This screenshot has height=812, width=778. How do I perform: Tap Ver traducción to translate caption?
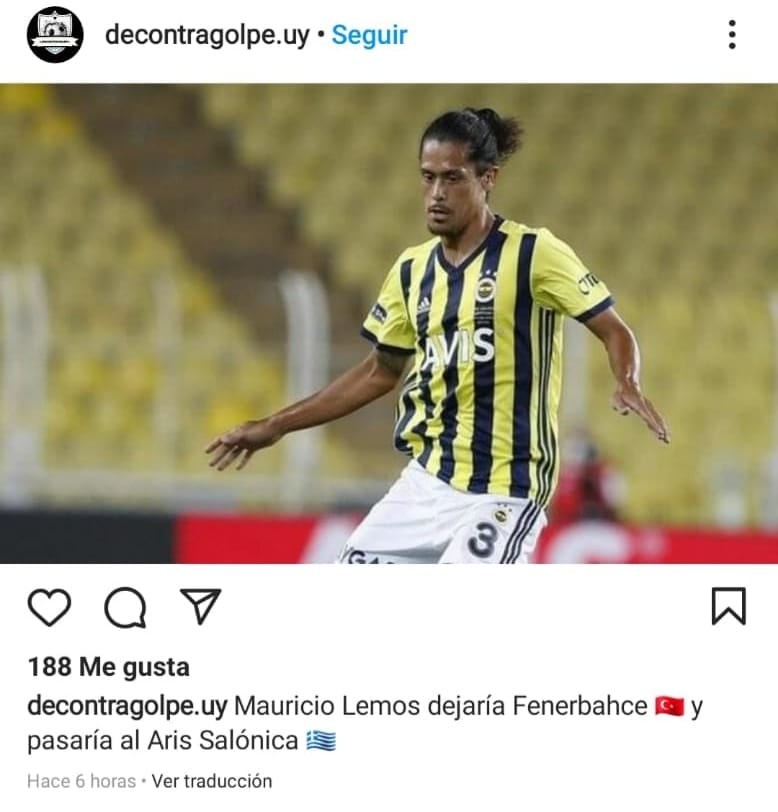click(212, 781)
